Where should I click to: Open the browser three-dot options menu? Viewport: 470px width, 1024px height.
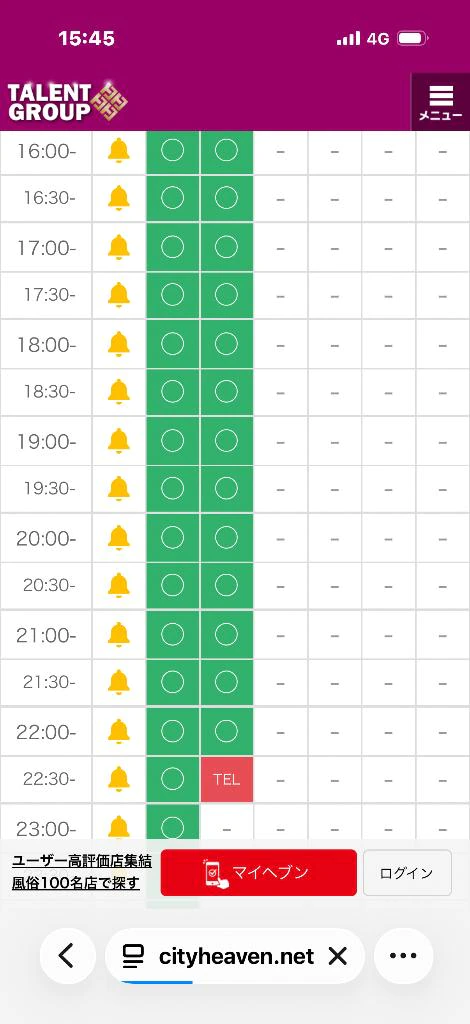pos(403,956)
